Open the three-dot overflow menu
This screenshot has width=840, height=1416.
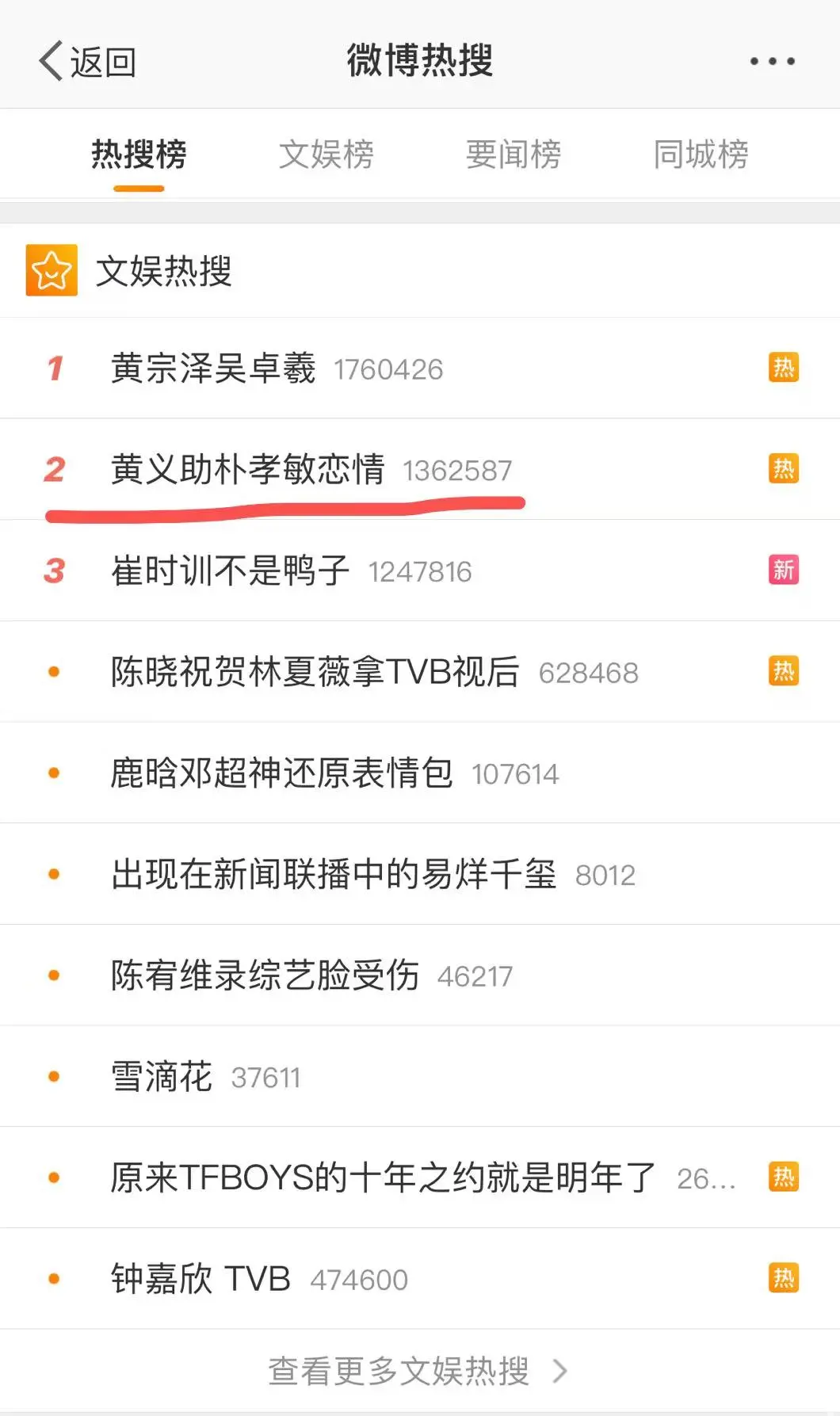tap(772, 61)
